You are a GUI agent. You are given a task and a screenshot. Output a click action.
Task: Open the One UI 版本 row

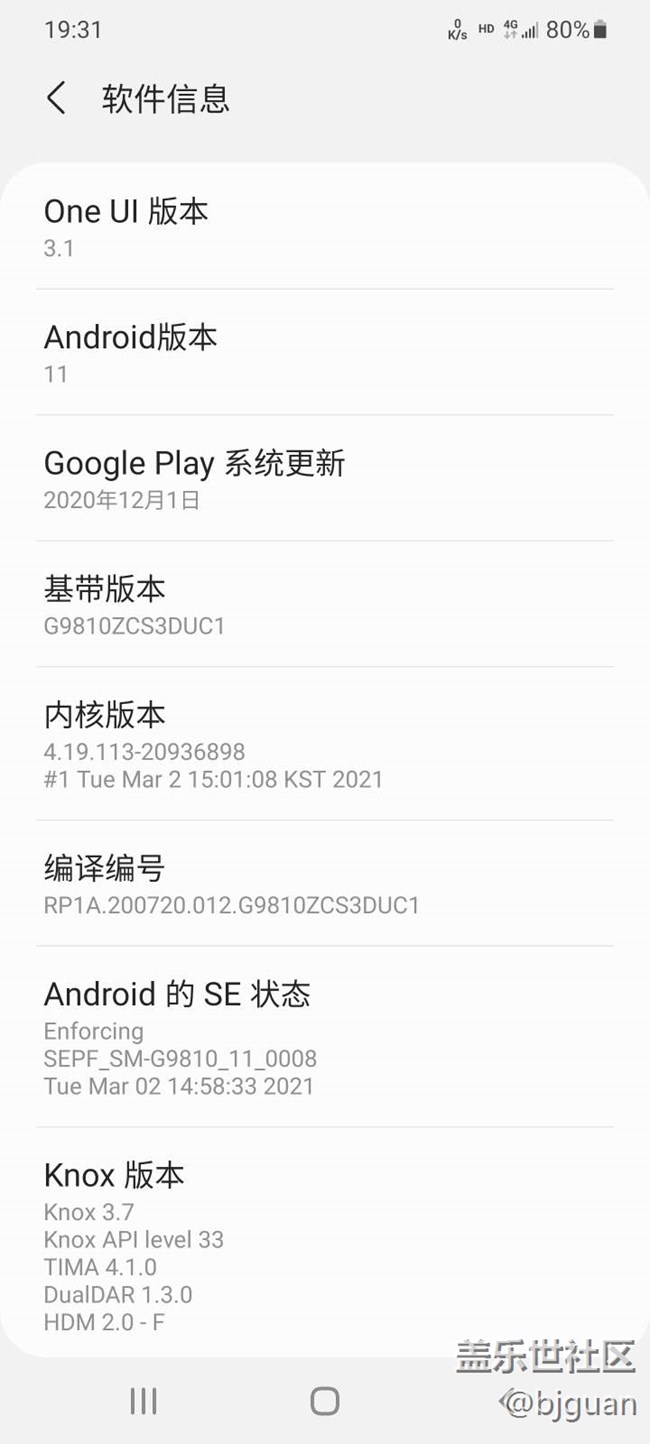tap(325, 228)
